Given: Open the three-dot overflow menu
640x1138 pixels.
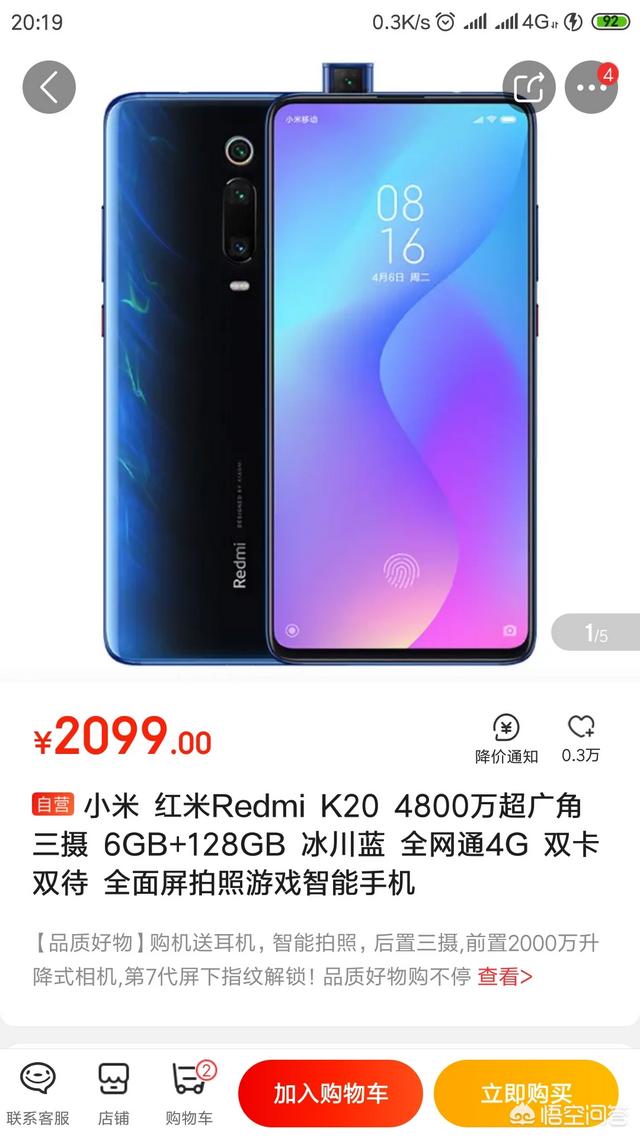Looking at the screenshot, I should pos(591,87).
